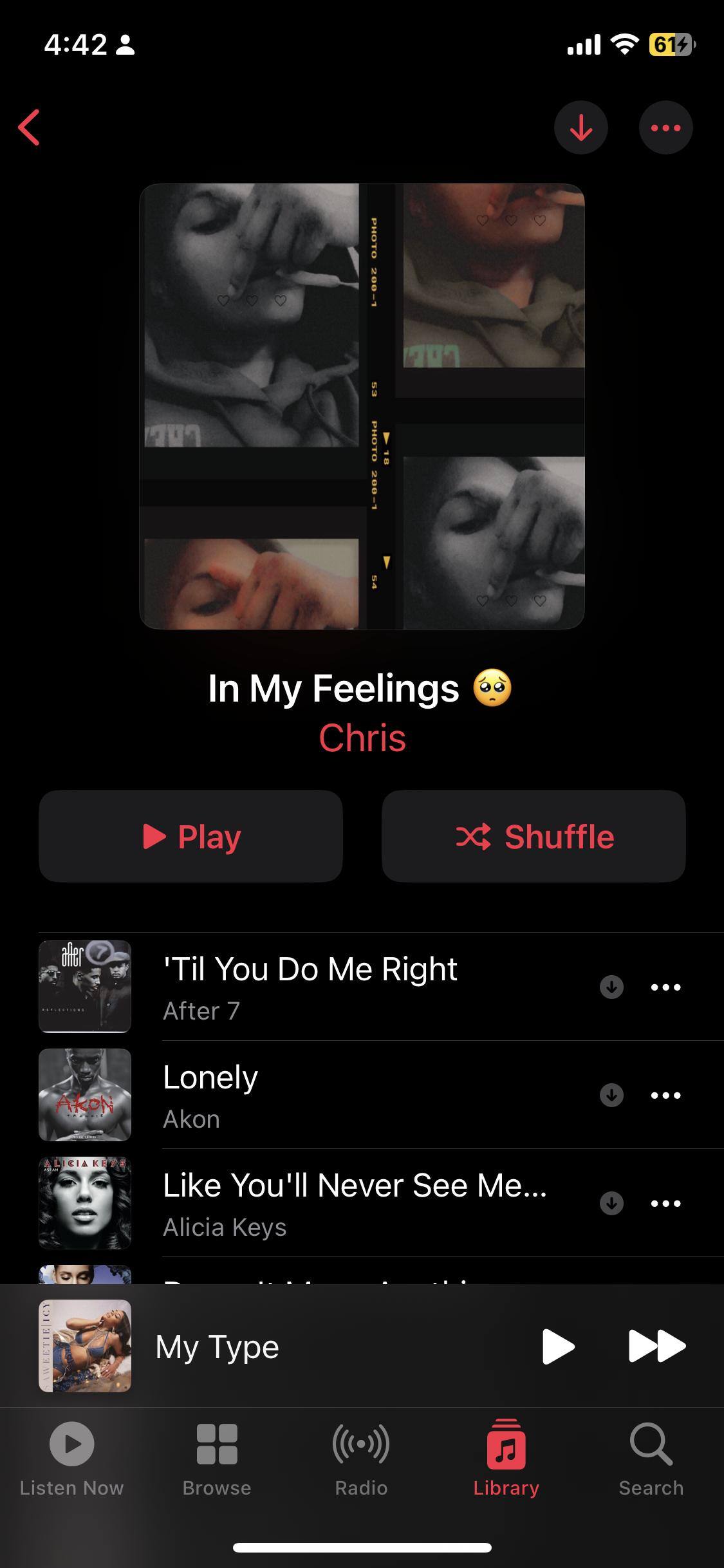
Task: Open the playlist overflow menu
Action: (x=665, y=127)
